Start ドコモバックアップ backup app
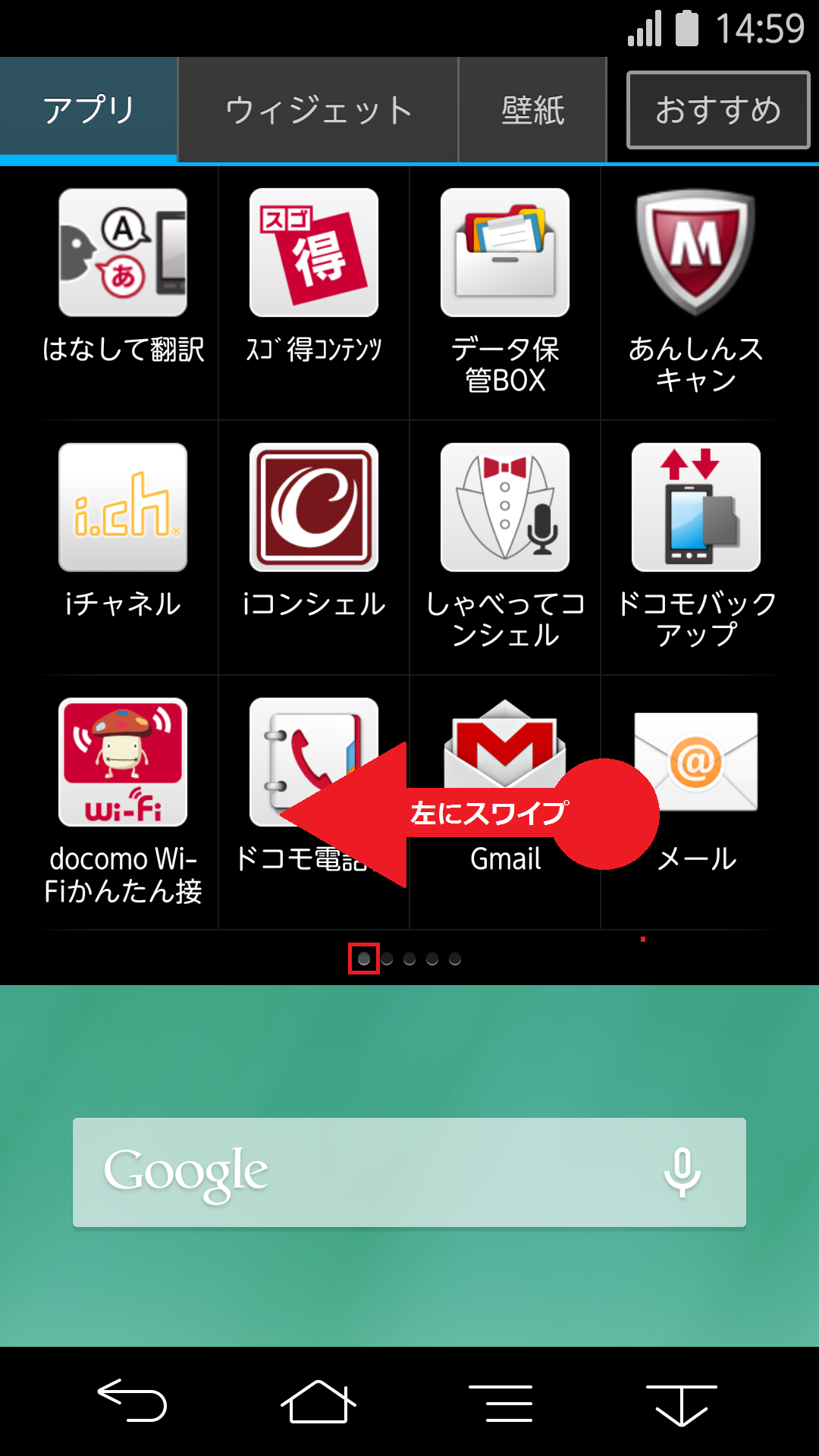819x1456 pixels. point(695,508)
